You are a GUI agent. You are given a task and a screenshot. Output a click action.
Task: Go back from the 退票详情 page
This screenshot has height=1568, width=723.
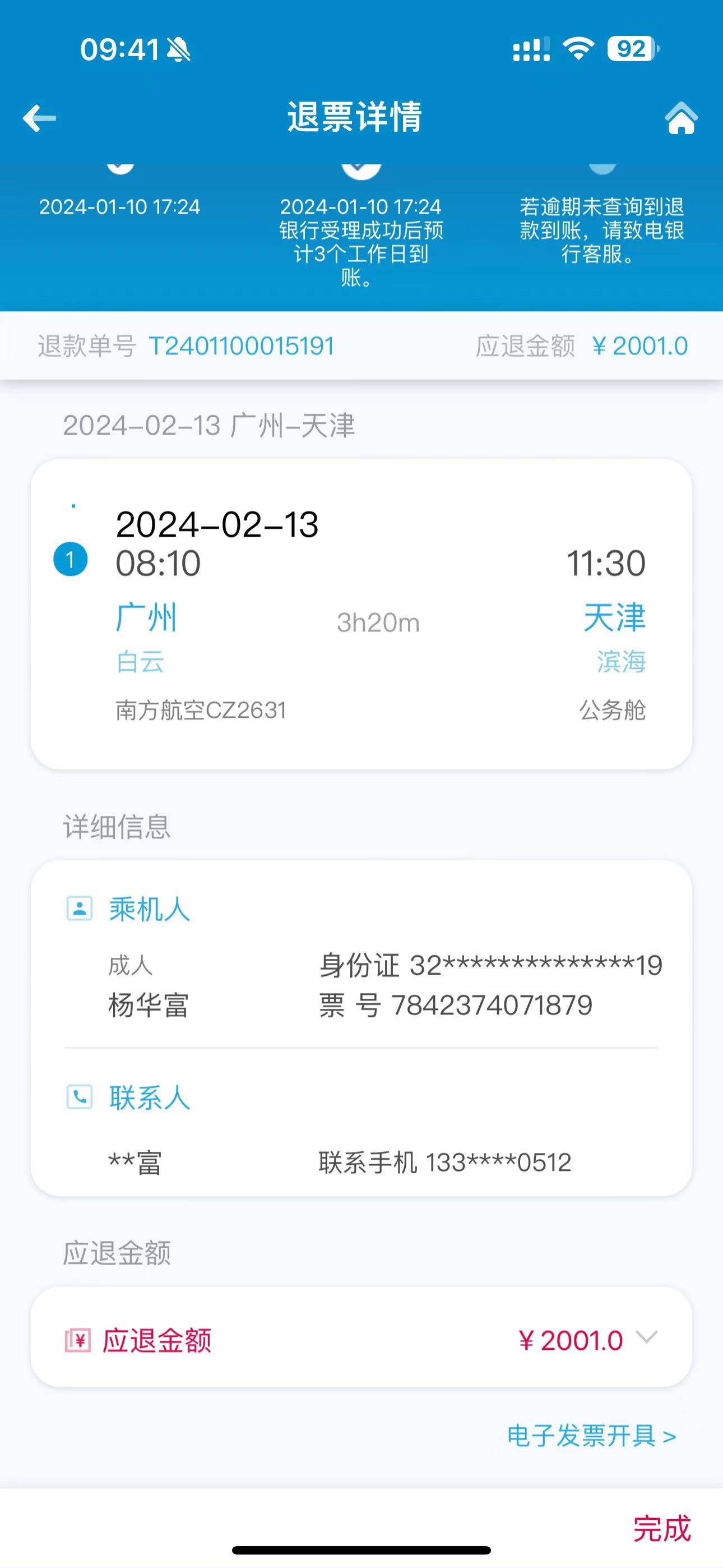coord(40,118)
